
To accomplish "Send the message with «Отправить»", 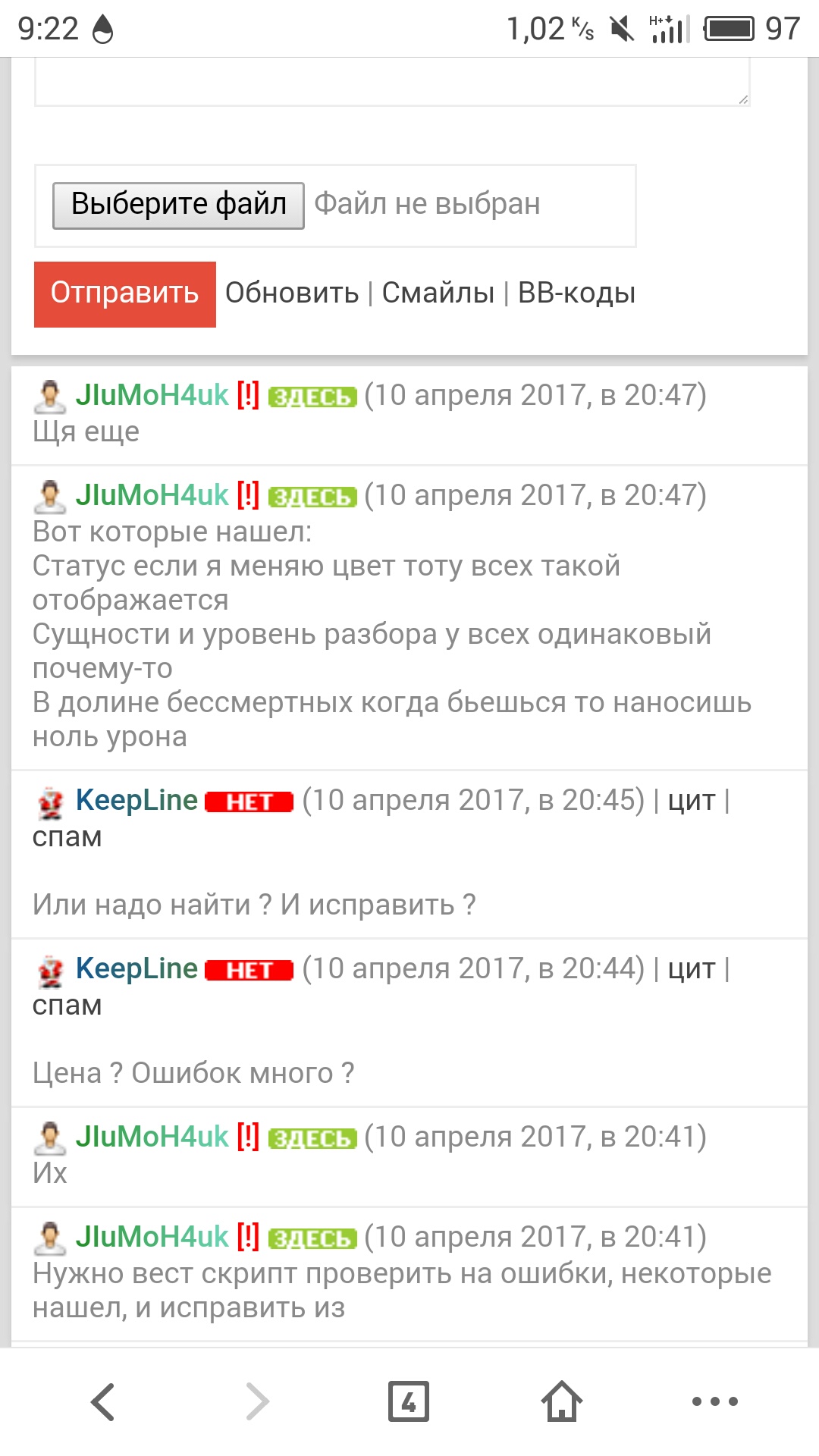I will tap(125, 294).
